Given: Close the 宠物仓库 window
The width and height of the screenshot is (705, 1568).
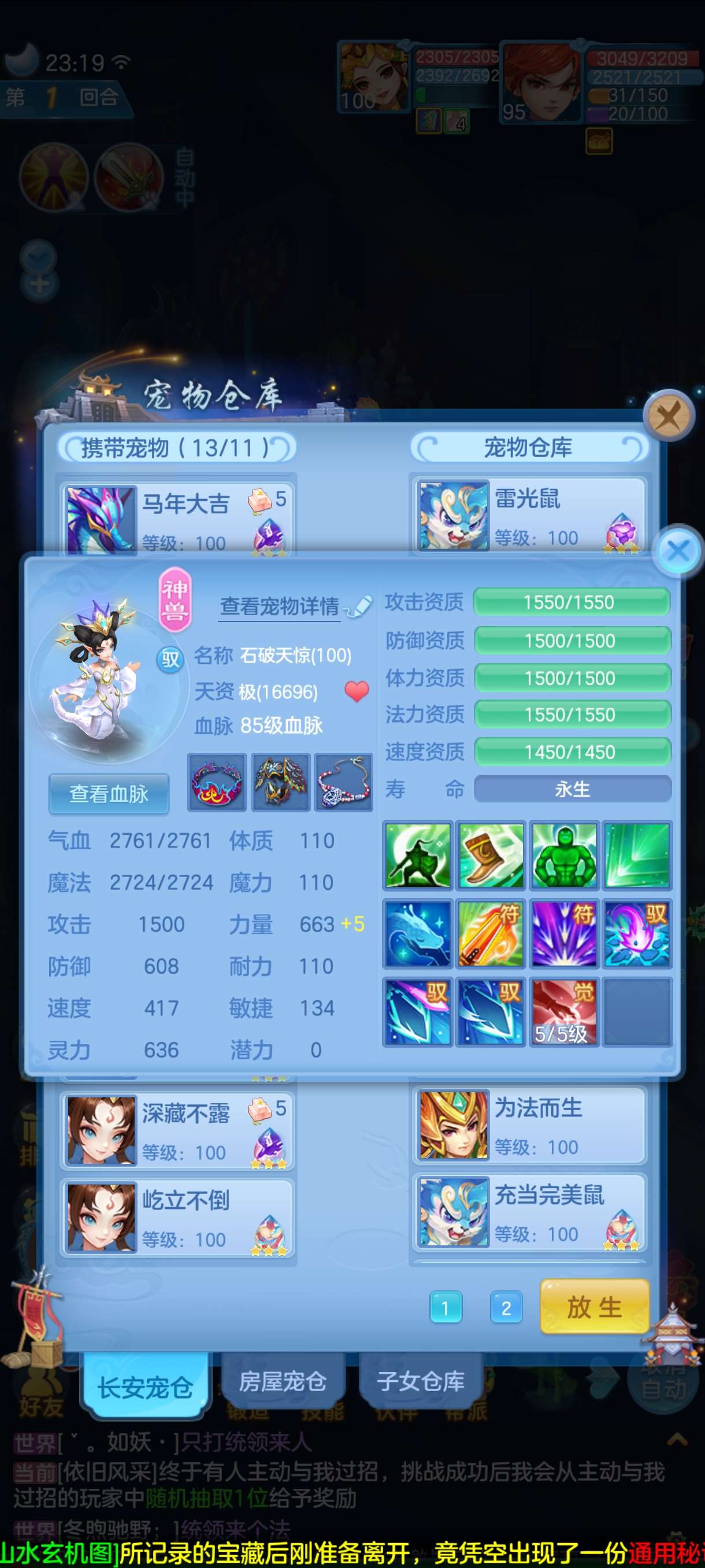Looking at the screenshot, I should click(x=669, y=416).
